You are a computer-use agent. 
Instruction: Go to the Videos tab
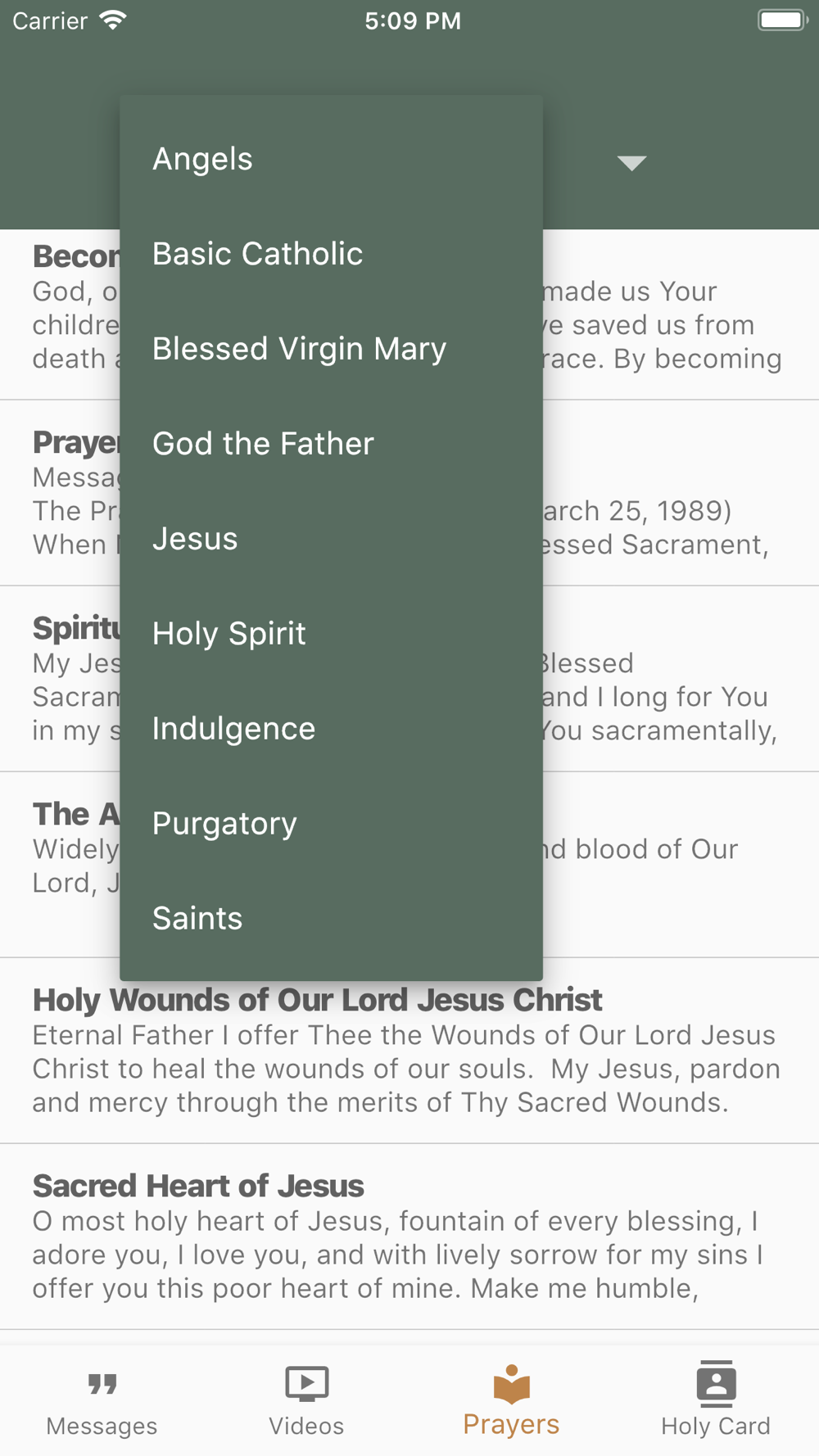pyautogui.click(x=307, y=1402)
